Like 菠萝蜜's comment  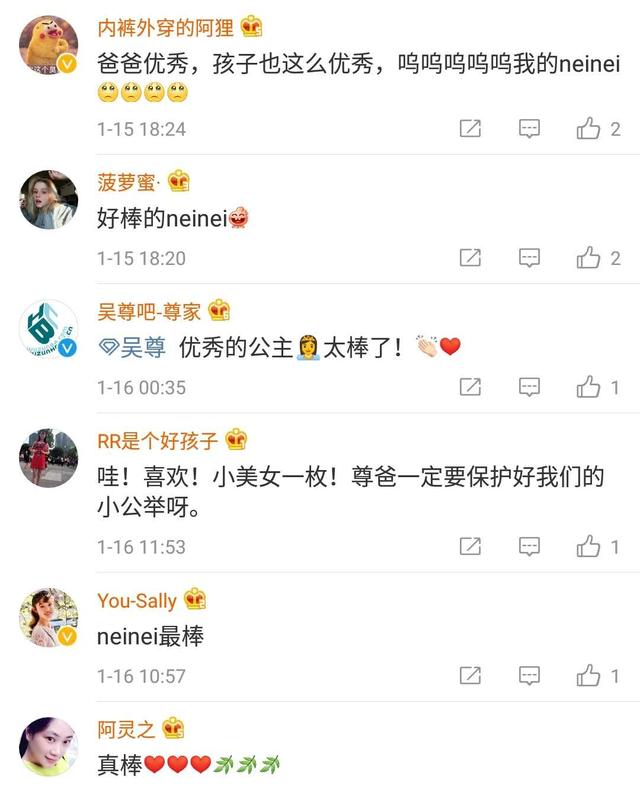pos(589,258)
